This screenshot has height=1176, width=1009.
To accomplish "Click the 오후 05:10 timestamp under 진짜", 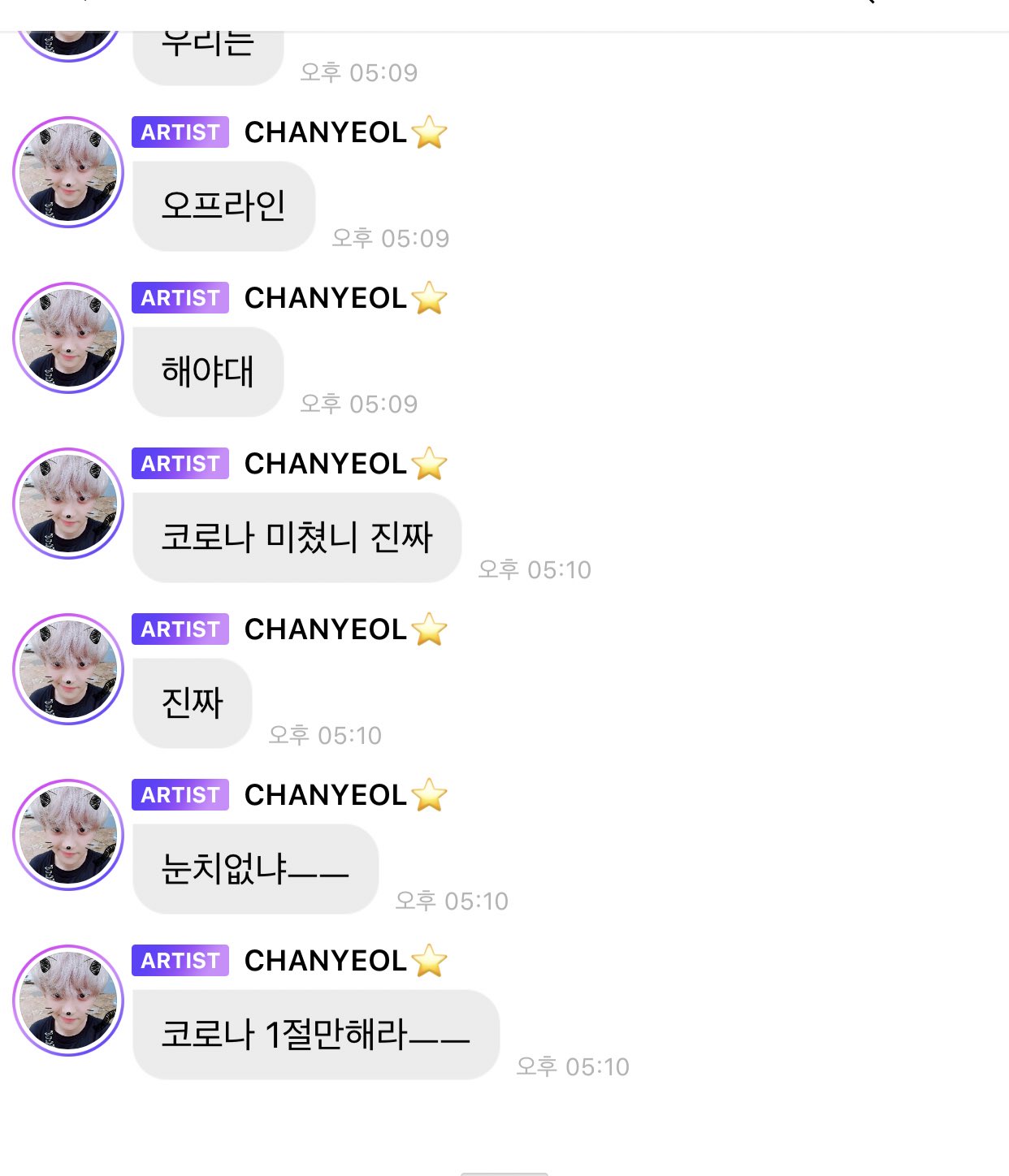I will point(325,733).
